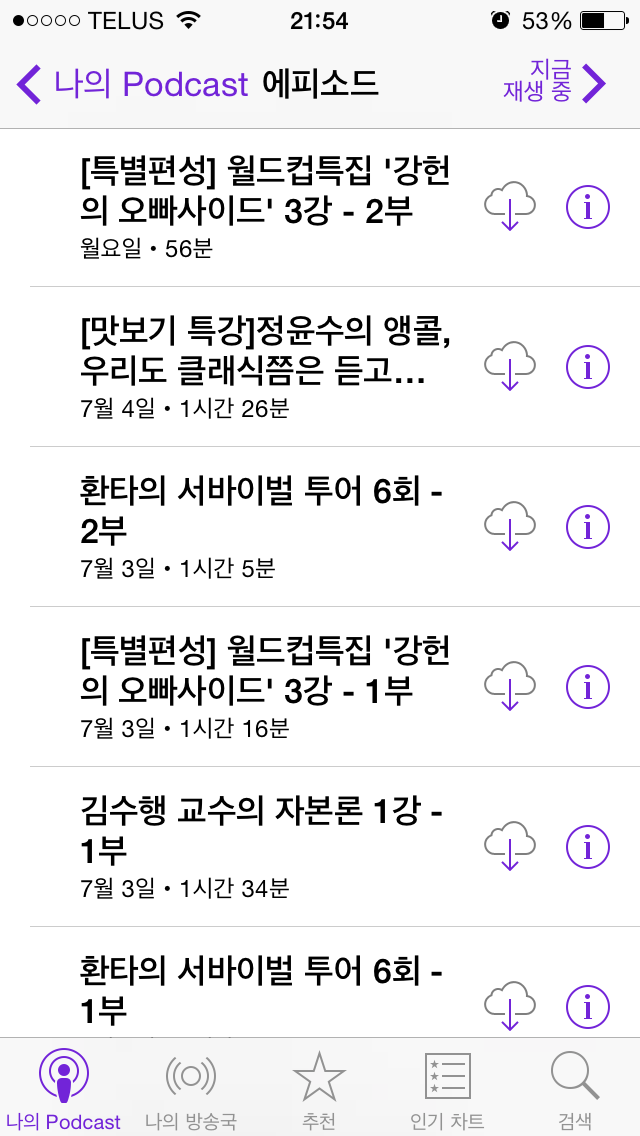The height and width of the screenshot is (1136, 640).
Task: Go back to 나의 Podcast
Action: 130,84
